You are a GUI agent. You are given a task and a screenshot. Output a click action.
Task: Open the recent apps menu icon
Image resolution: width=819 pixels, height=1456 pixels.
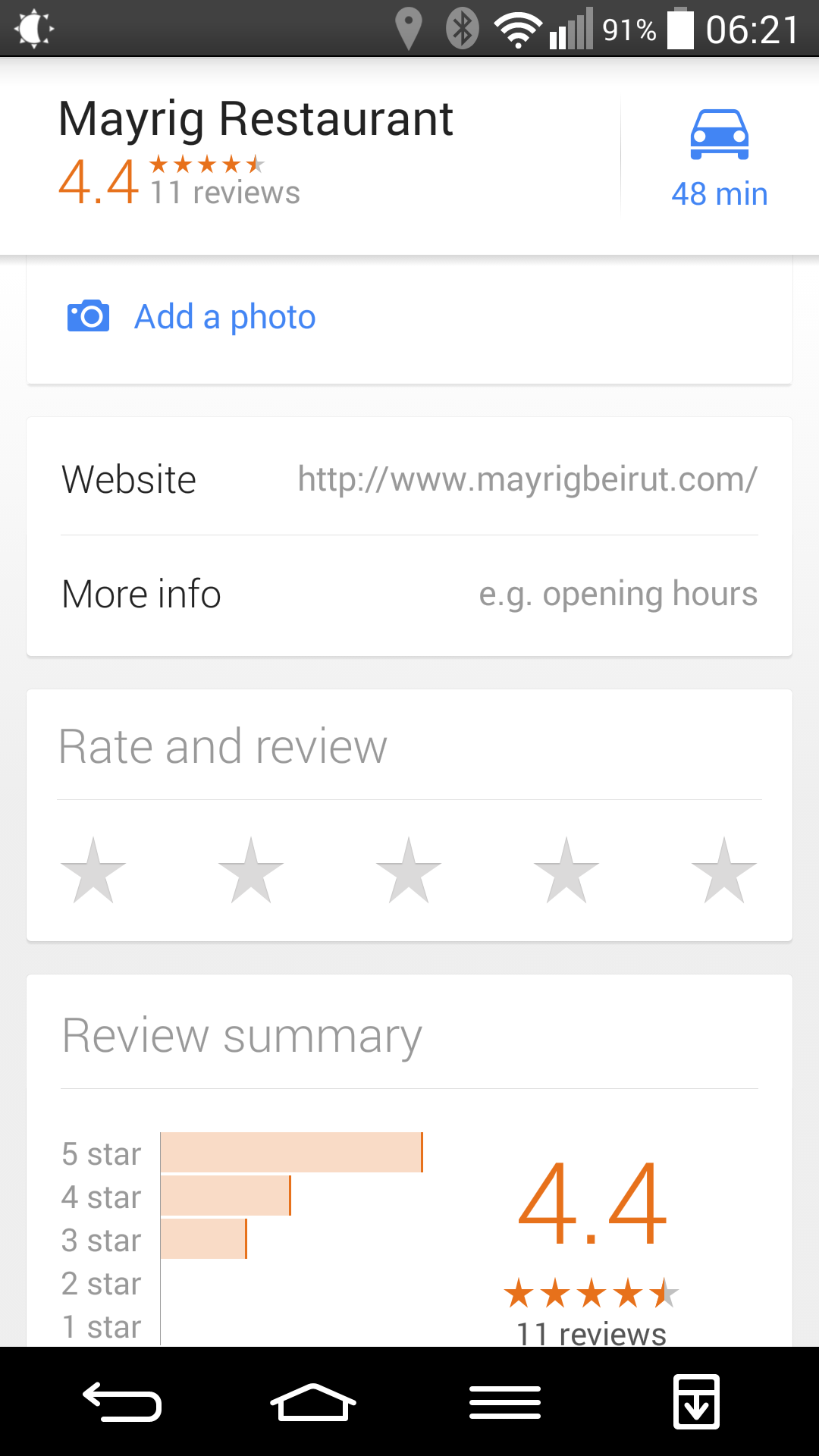pos(505,1401)
